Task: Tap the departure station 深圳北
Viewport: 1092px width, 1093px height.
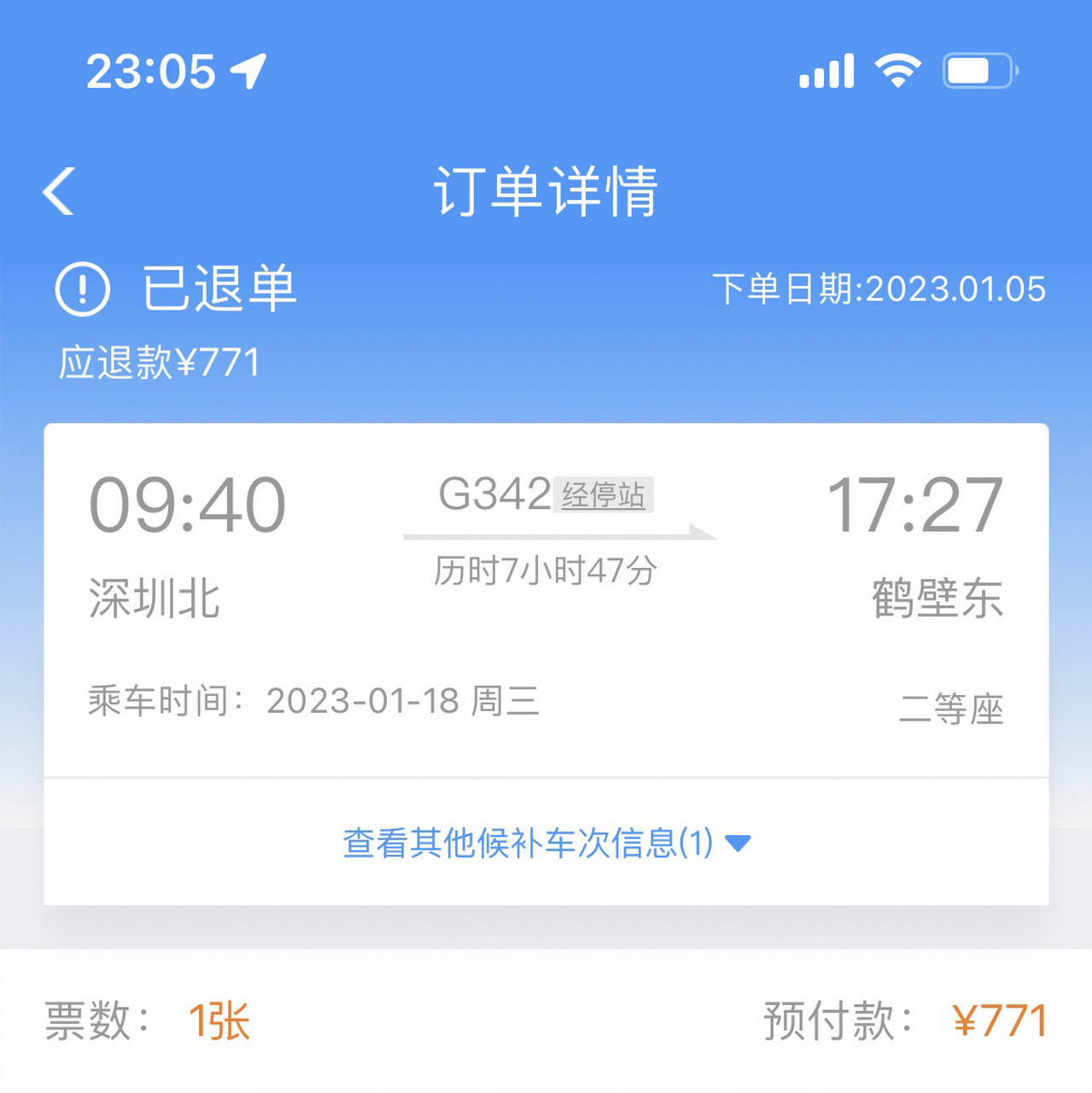Action: pyautogui.click(x=154, y=598)
